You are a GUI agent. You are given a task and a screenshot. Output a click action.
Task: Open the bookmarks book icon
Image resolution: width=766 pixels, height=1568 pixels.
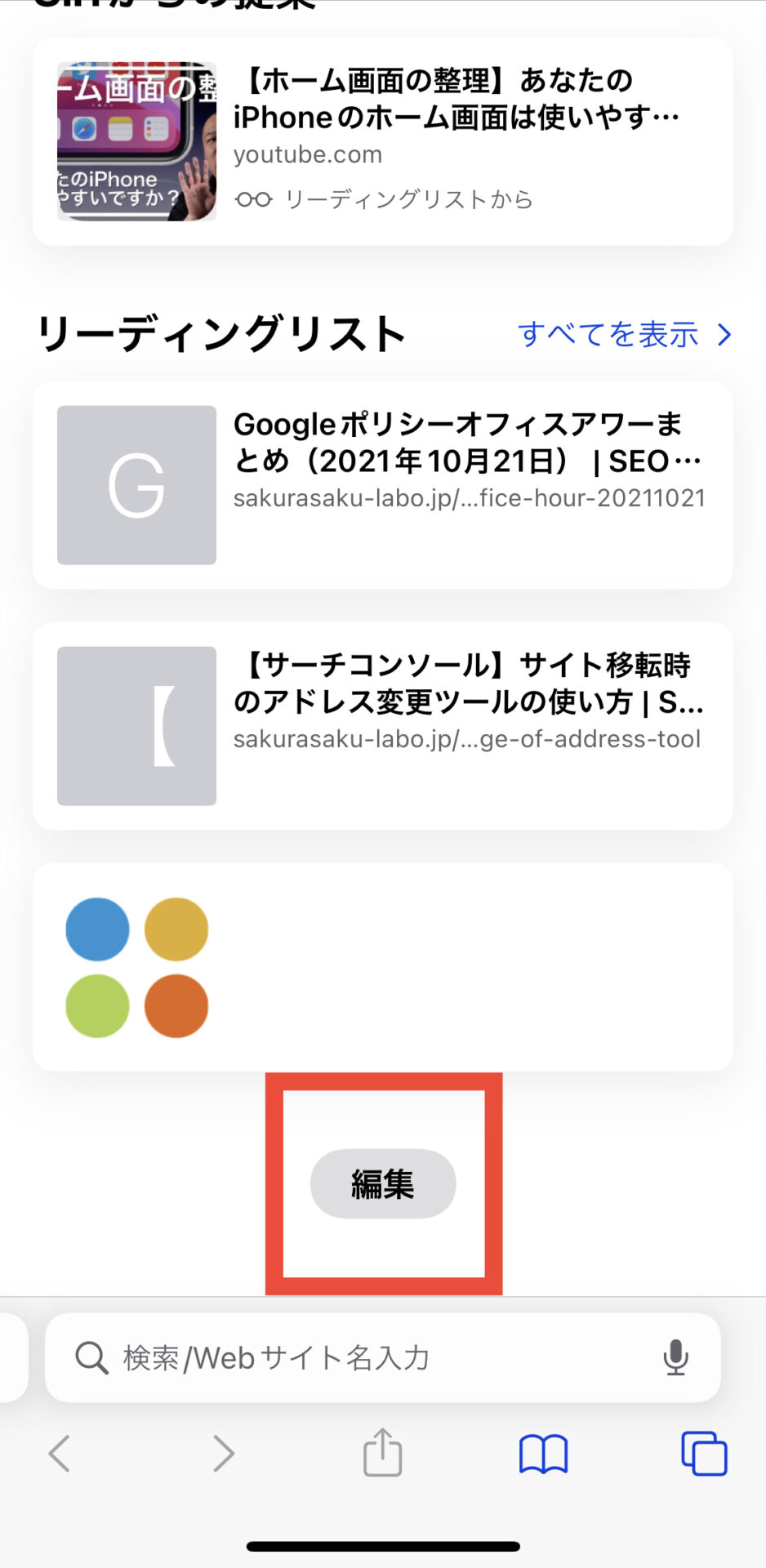point(543,1454)
